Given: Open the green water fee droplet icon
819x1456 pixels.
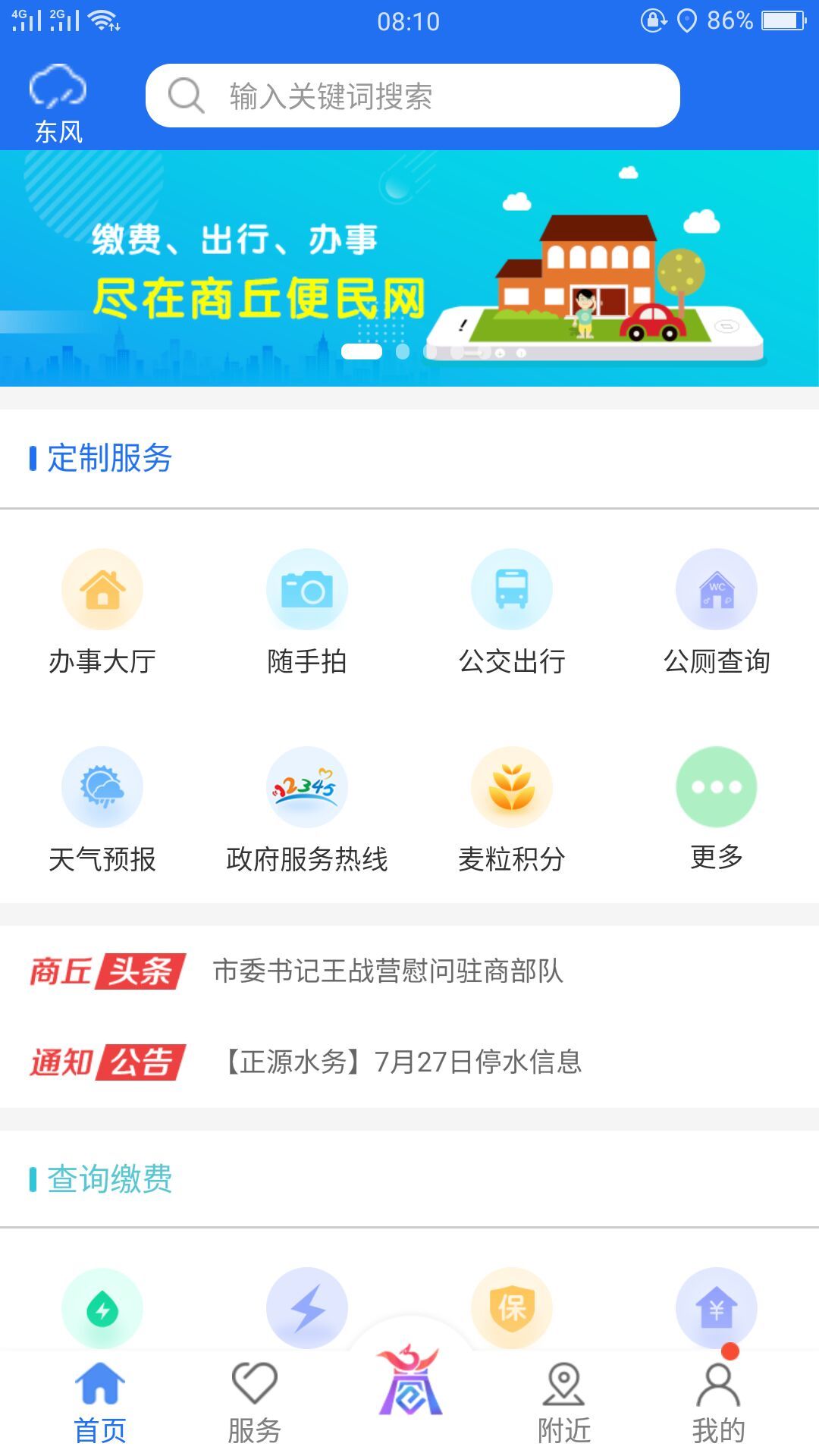Looking at the screenshot, I should [x=102, y=1307].
